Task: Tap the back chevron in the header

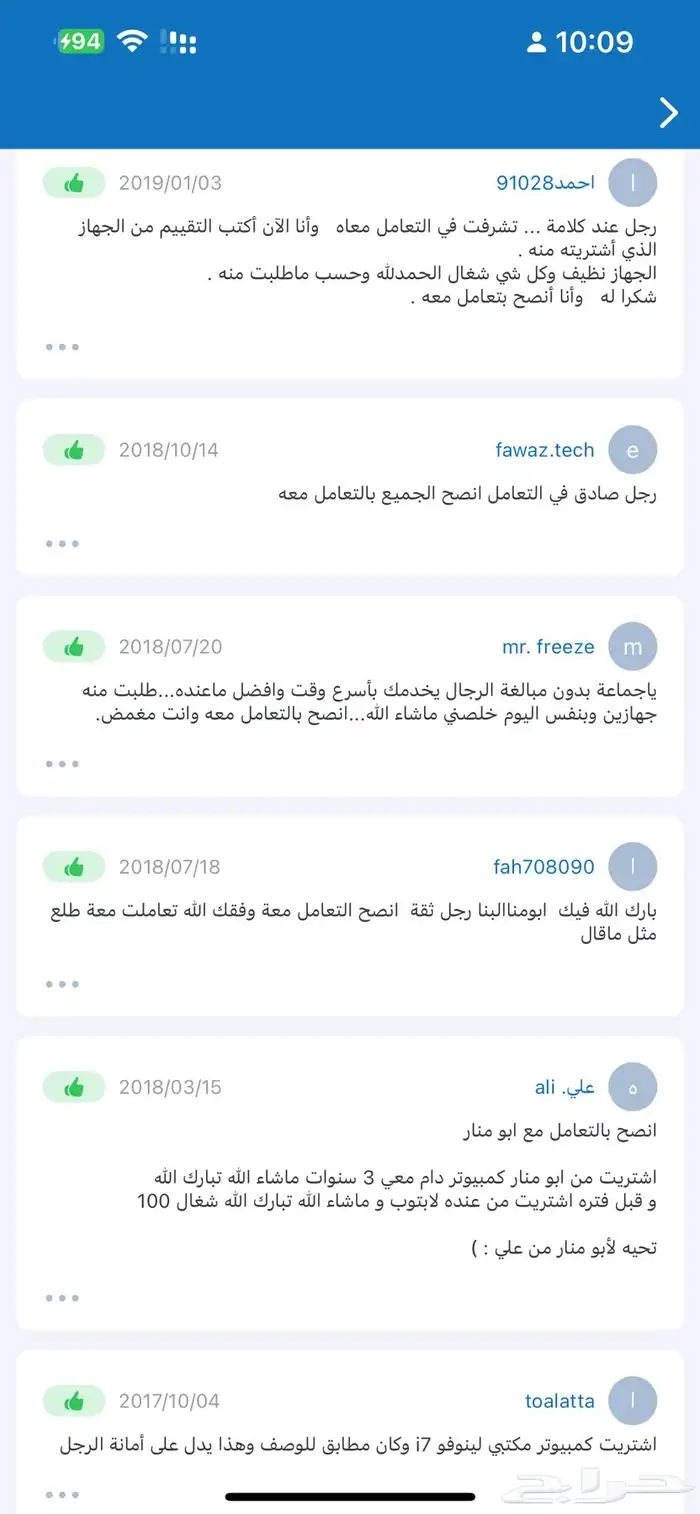Action: (x=669, y=113)
